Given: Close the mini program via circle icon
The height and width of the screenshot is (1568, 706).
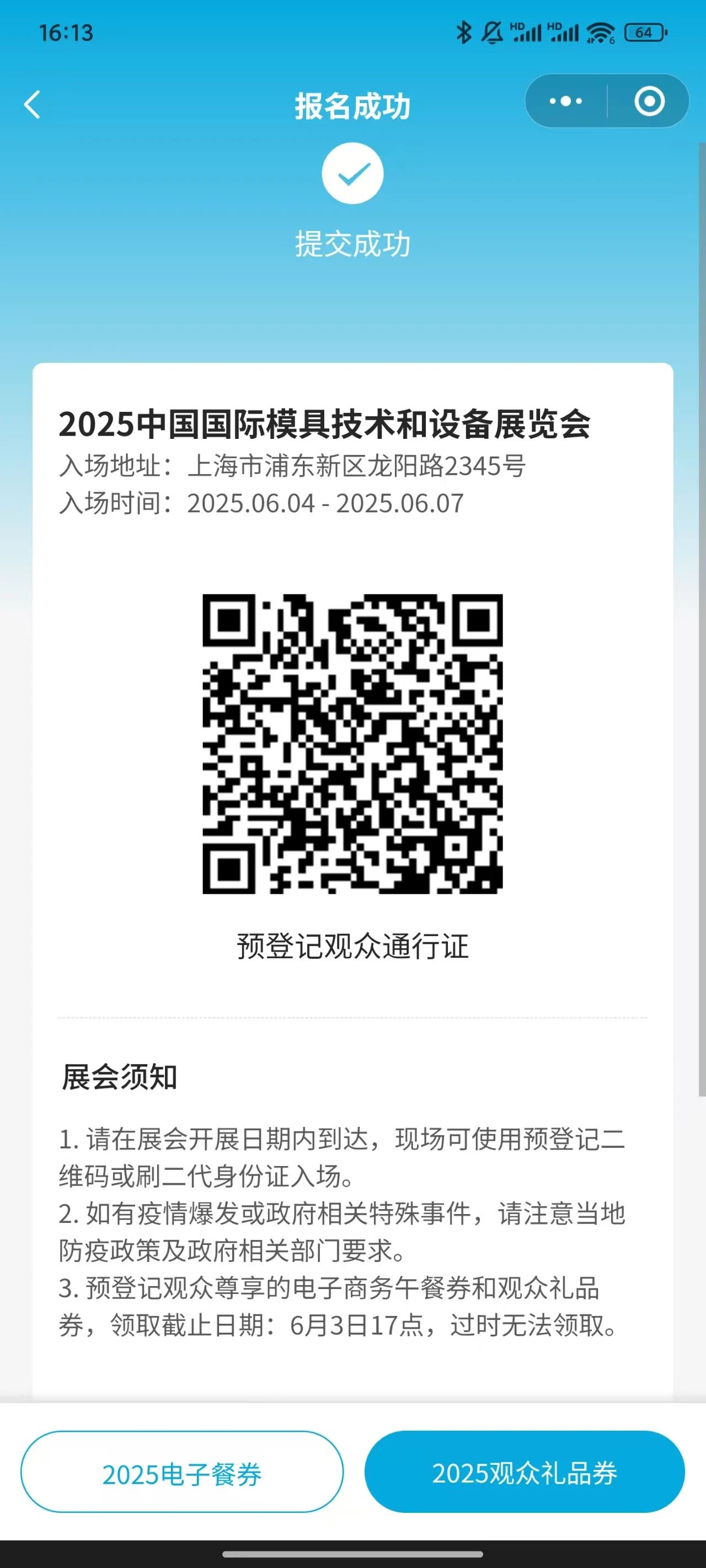Looking at the screenshot, I should 649,101.
